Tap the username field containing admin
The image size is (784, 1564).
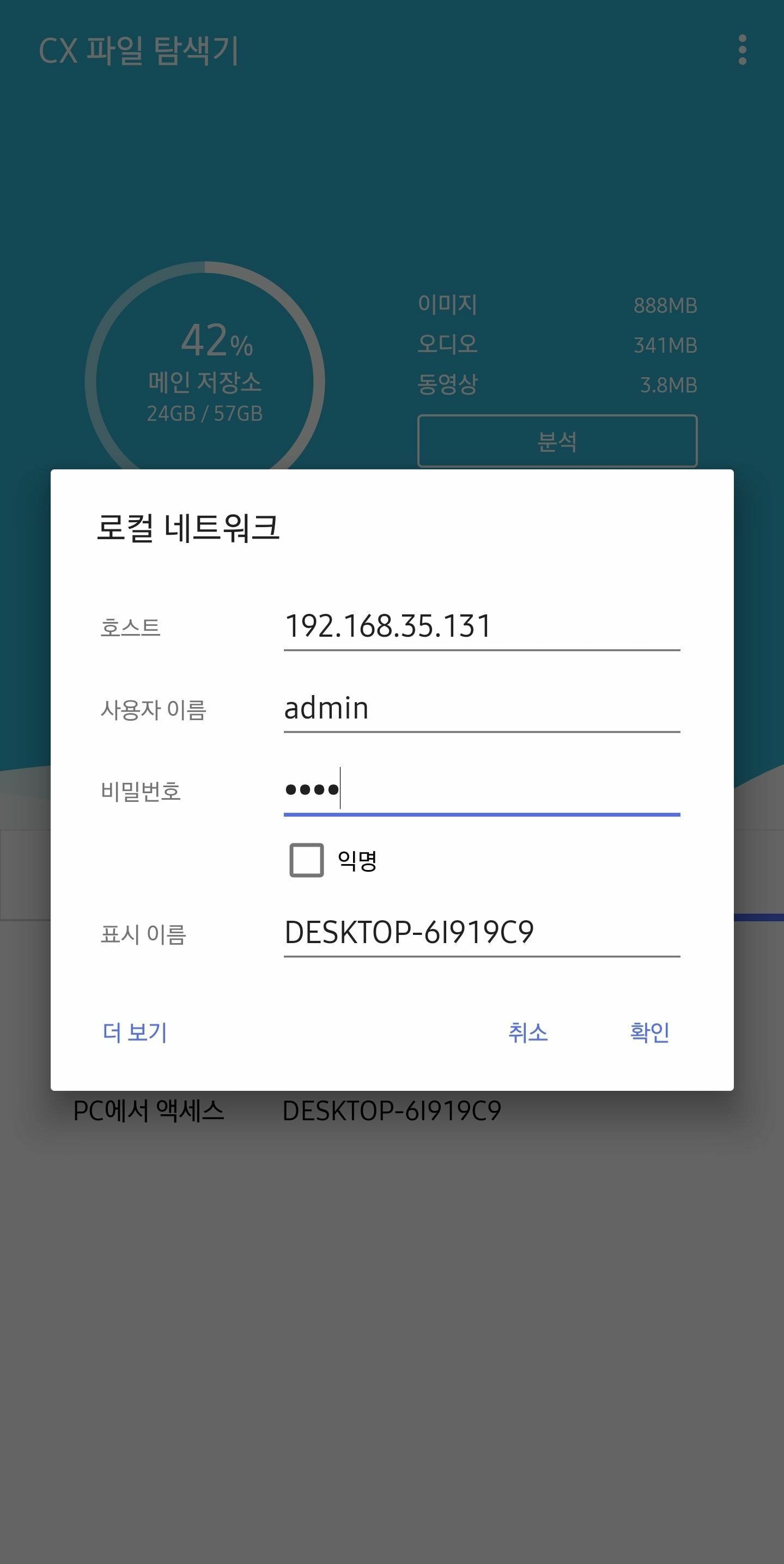point(482,709)
